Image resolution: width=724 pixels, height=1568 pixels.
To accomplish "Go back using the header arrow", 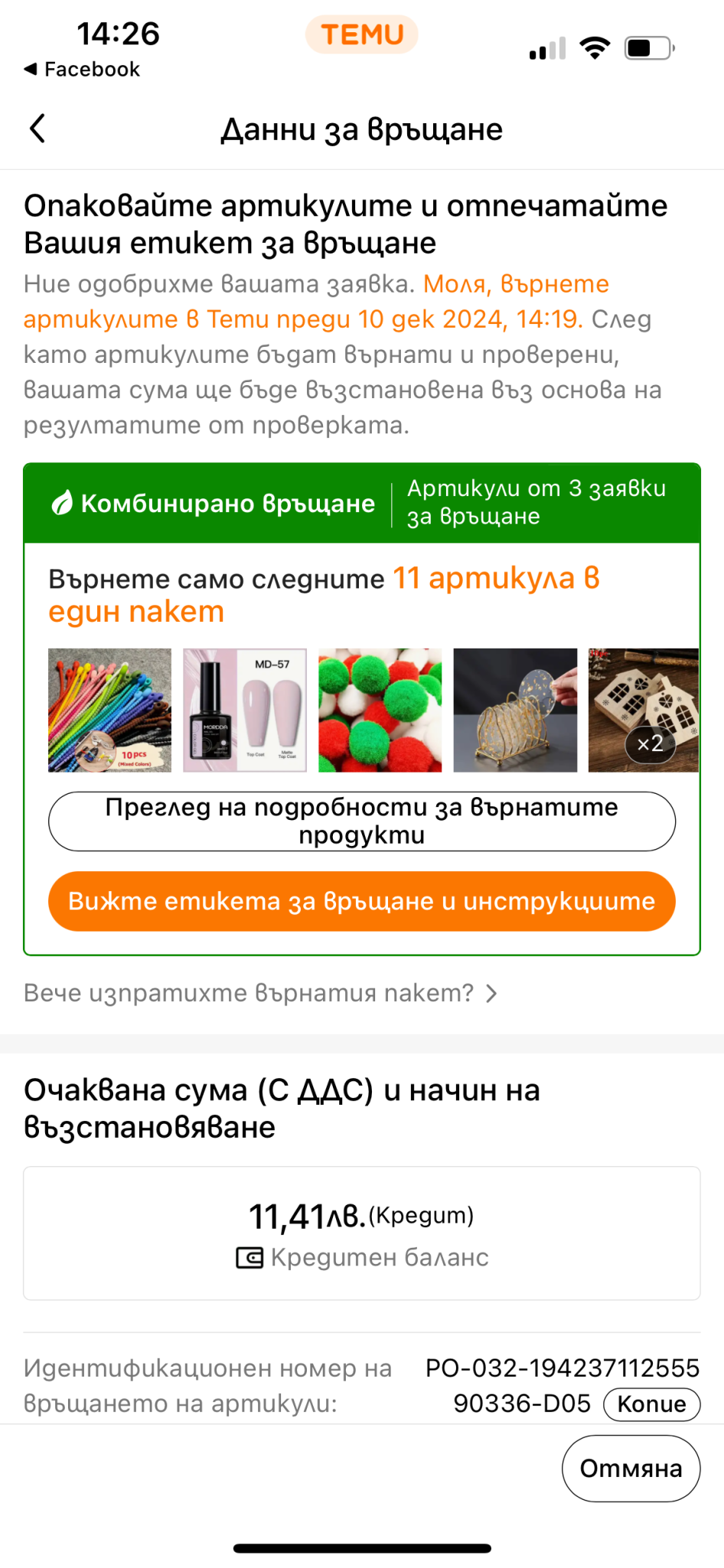I will [38, 129].
